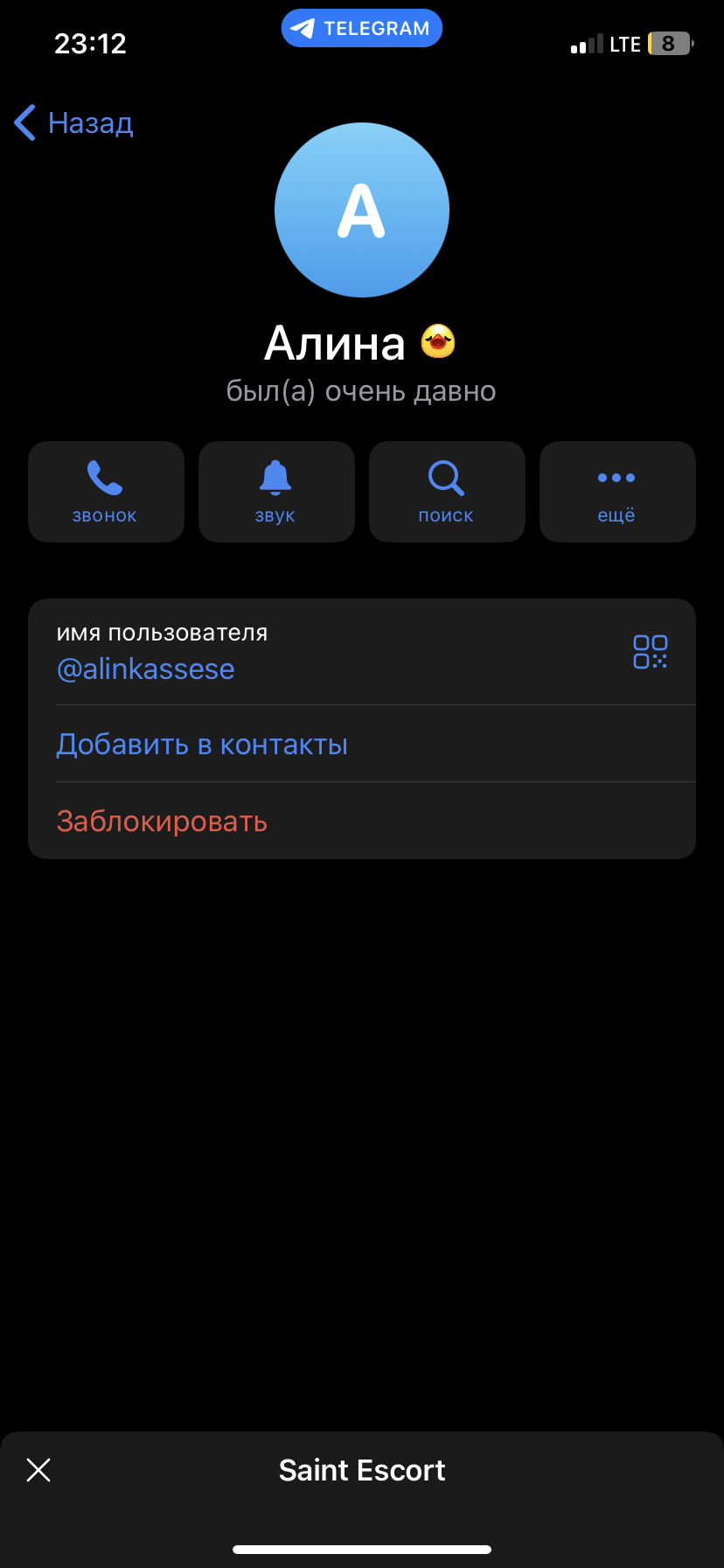The width and height of the screenshot is (724, 1568).
Task: Tap the Telegram pill in status bar
Action: coord(362,28)
